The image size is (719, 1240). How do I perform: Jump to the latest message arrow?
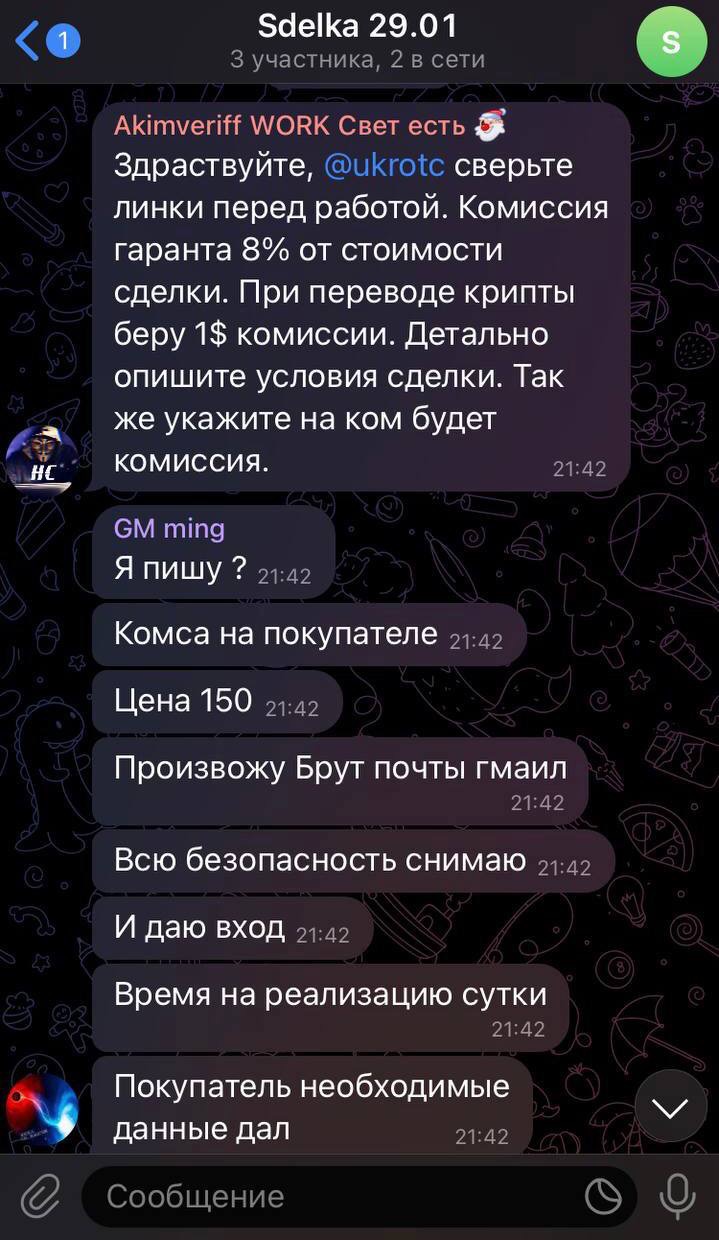[x=670, y=1106]
